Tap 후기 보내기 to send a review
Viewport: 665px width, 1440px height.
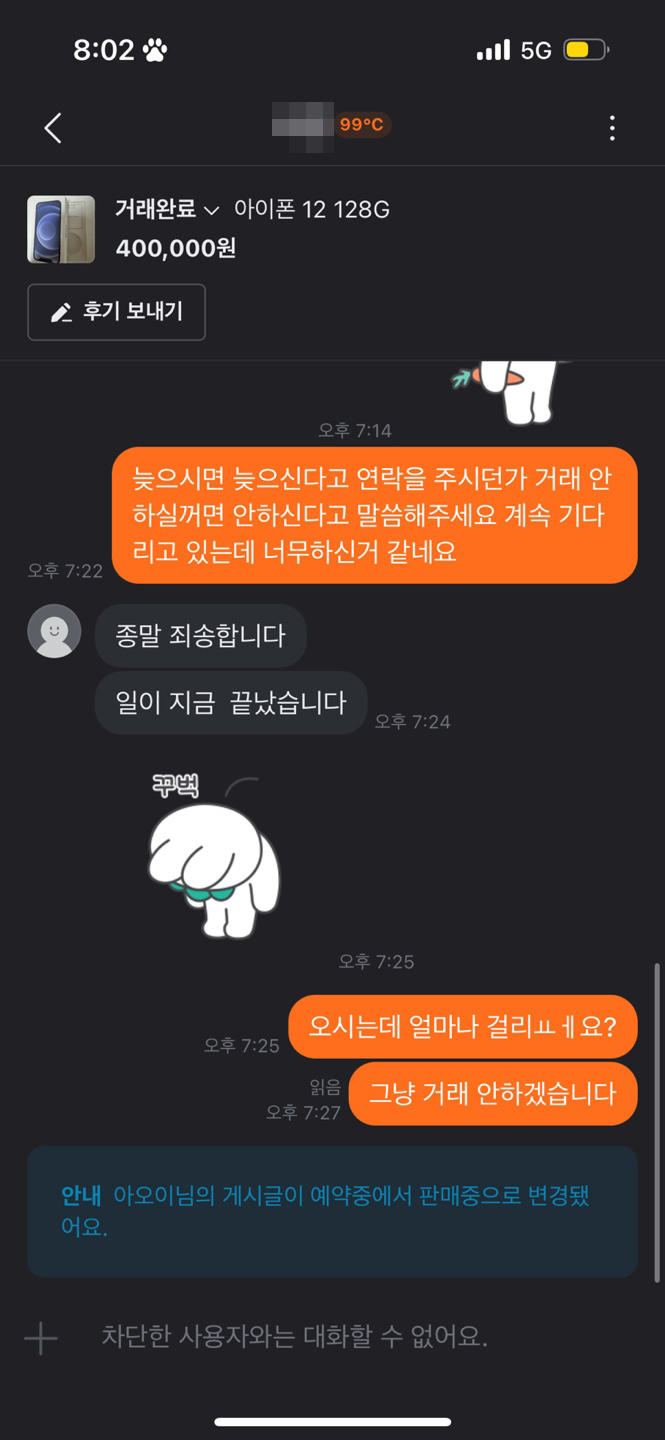[x=117, y=312]
